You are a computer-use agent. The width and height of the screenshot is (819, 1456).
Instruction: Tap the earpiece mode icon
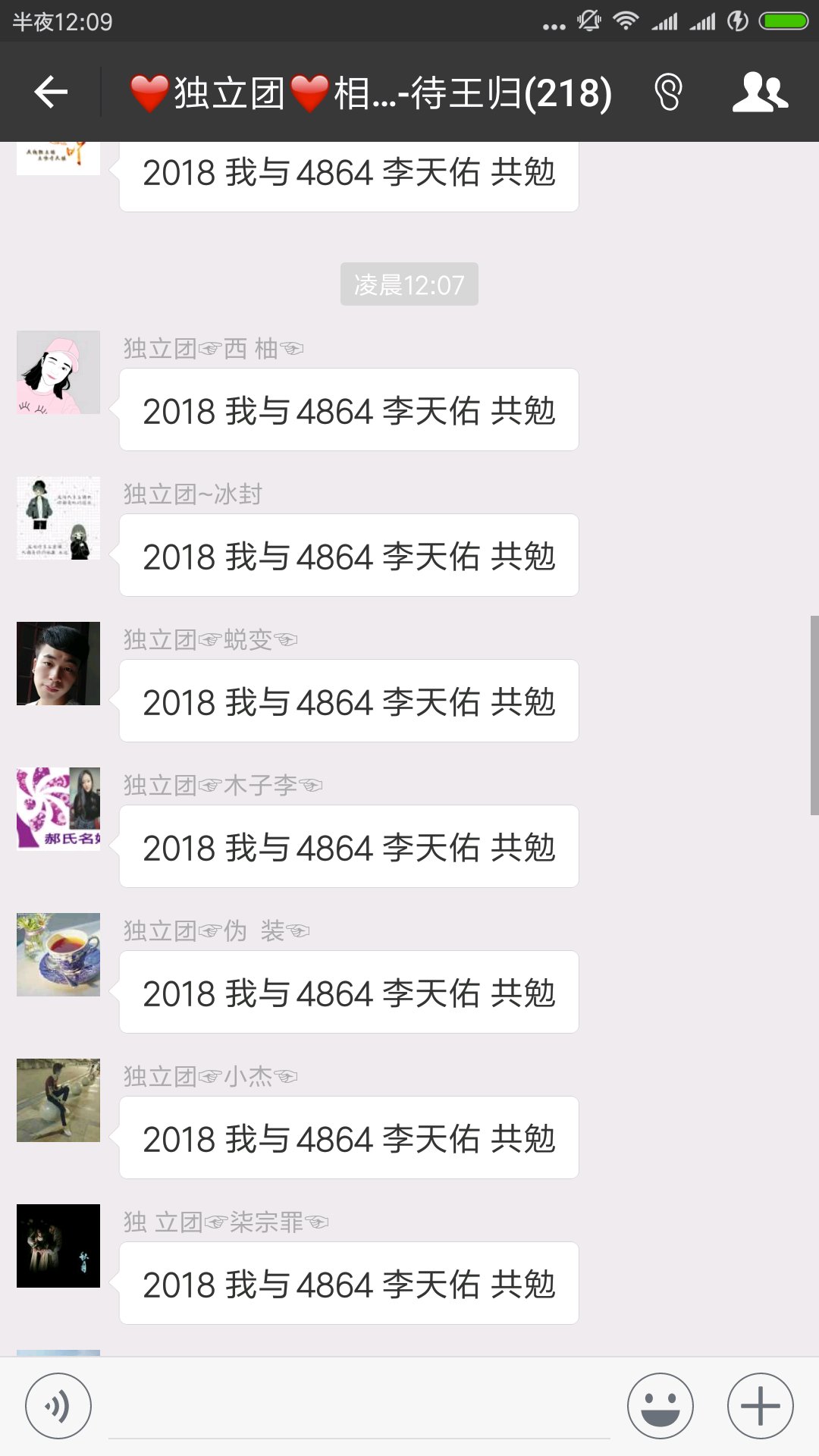click(668, 93)
